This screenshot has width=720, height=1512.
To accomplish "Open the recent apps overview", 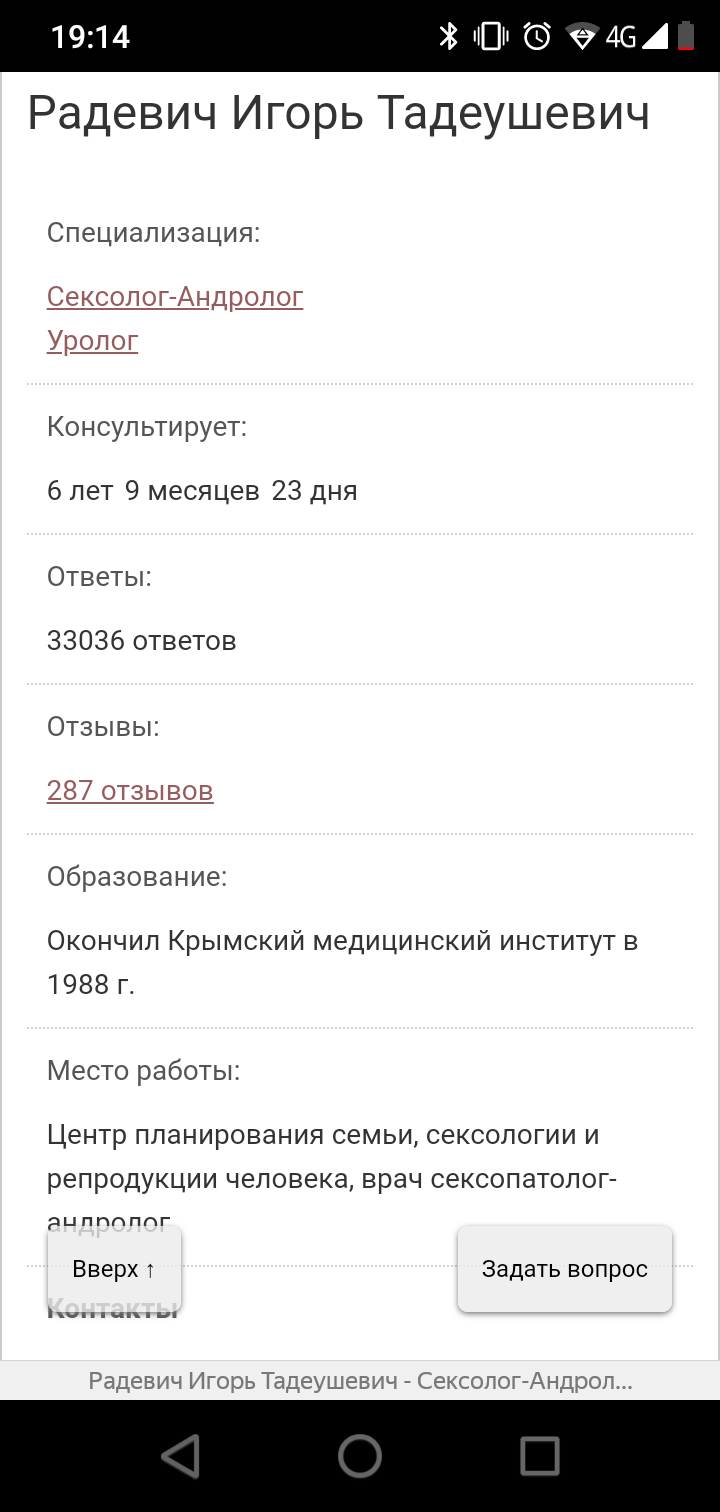I will click(x=540, y=1456).
